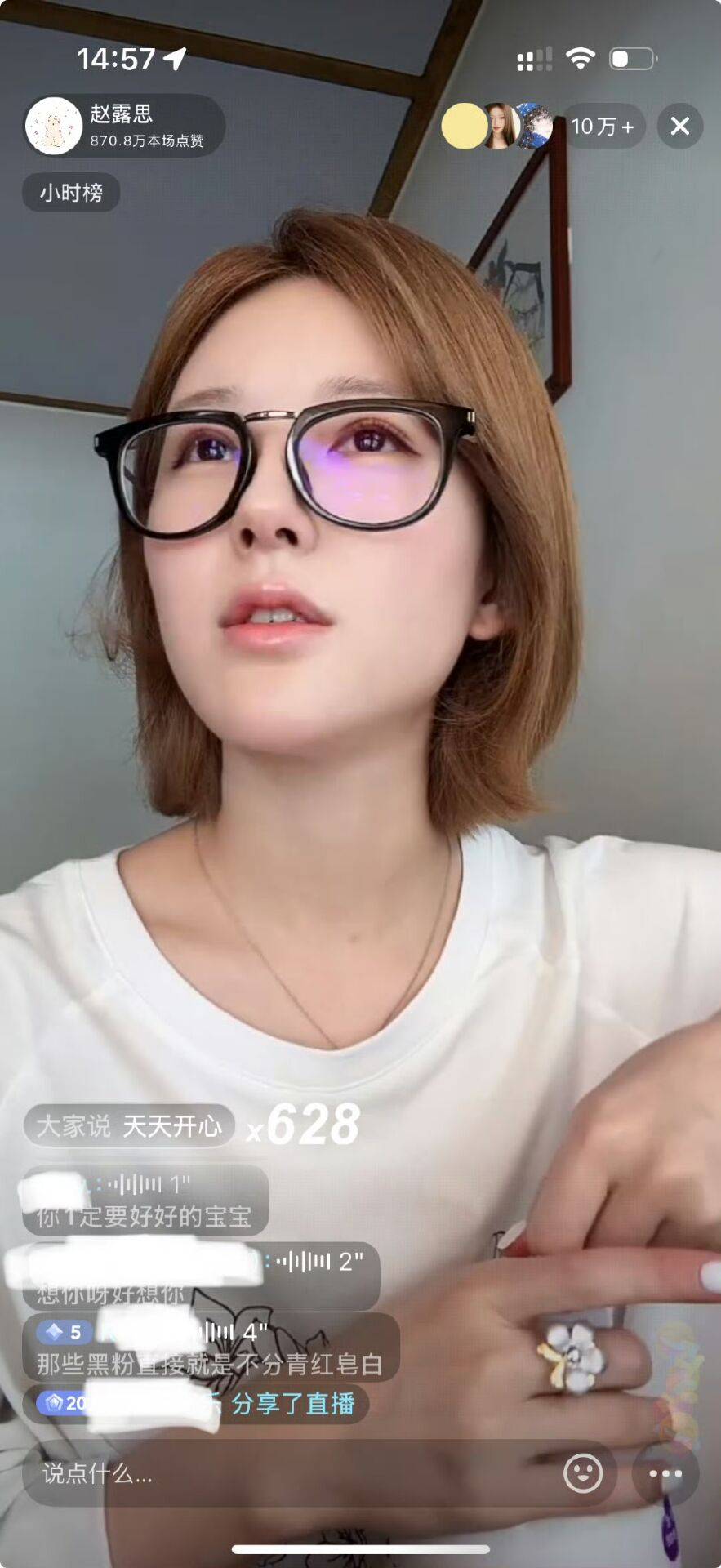Send the 天天开心 quick comment
The image size is (721, 1568).
pyautogui.click(x=131, y=1126)
